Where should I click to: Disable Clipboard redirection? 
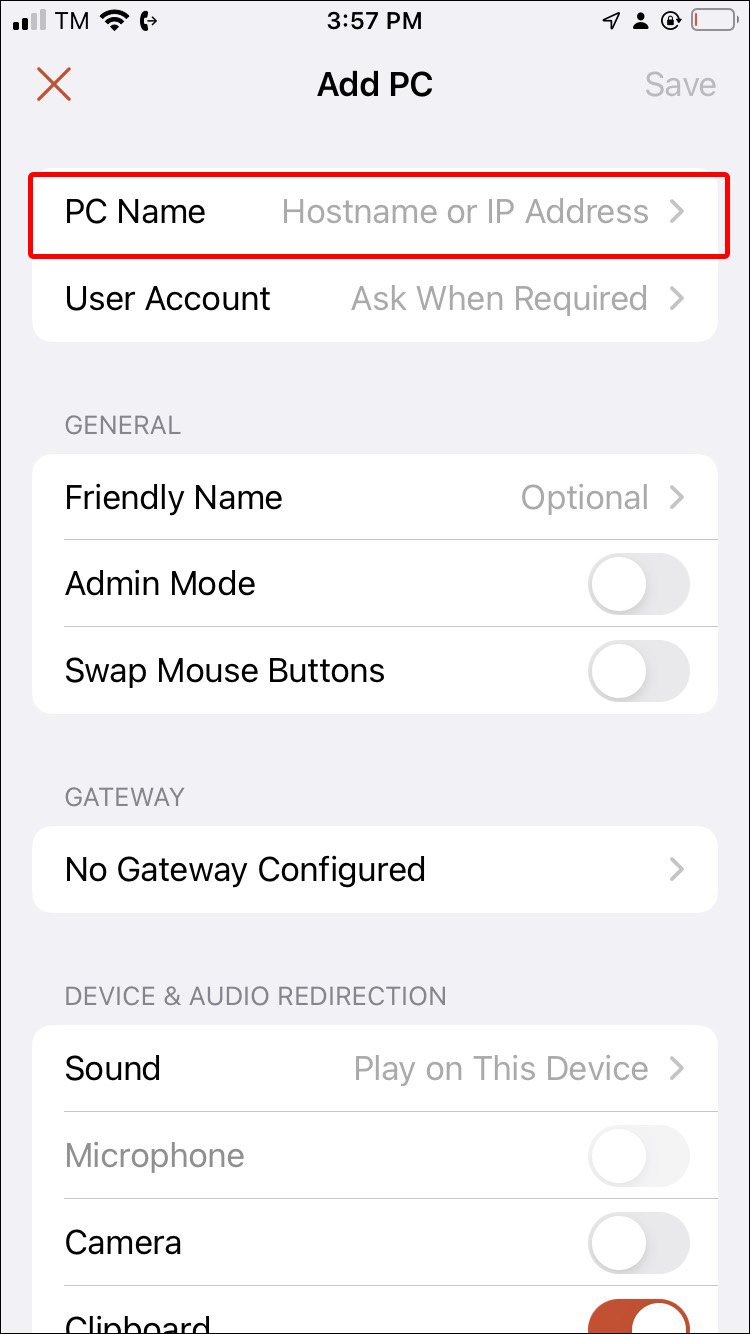639,1317
